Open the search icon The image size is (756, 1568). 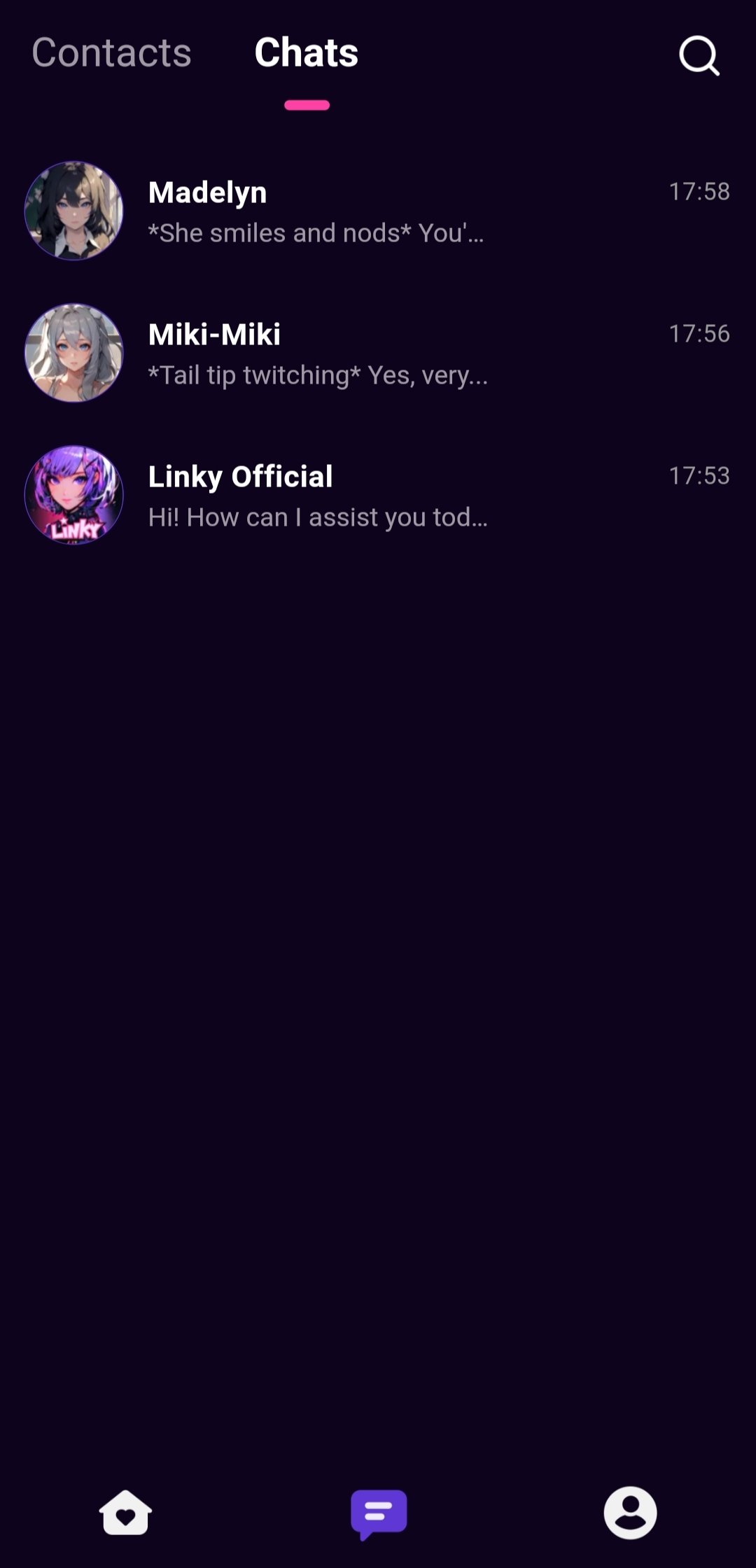[x=699, y=55]
